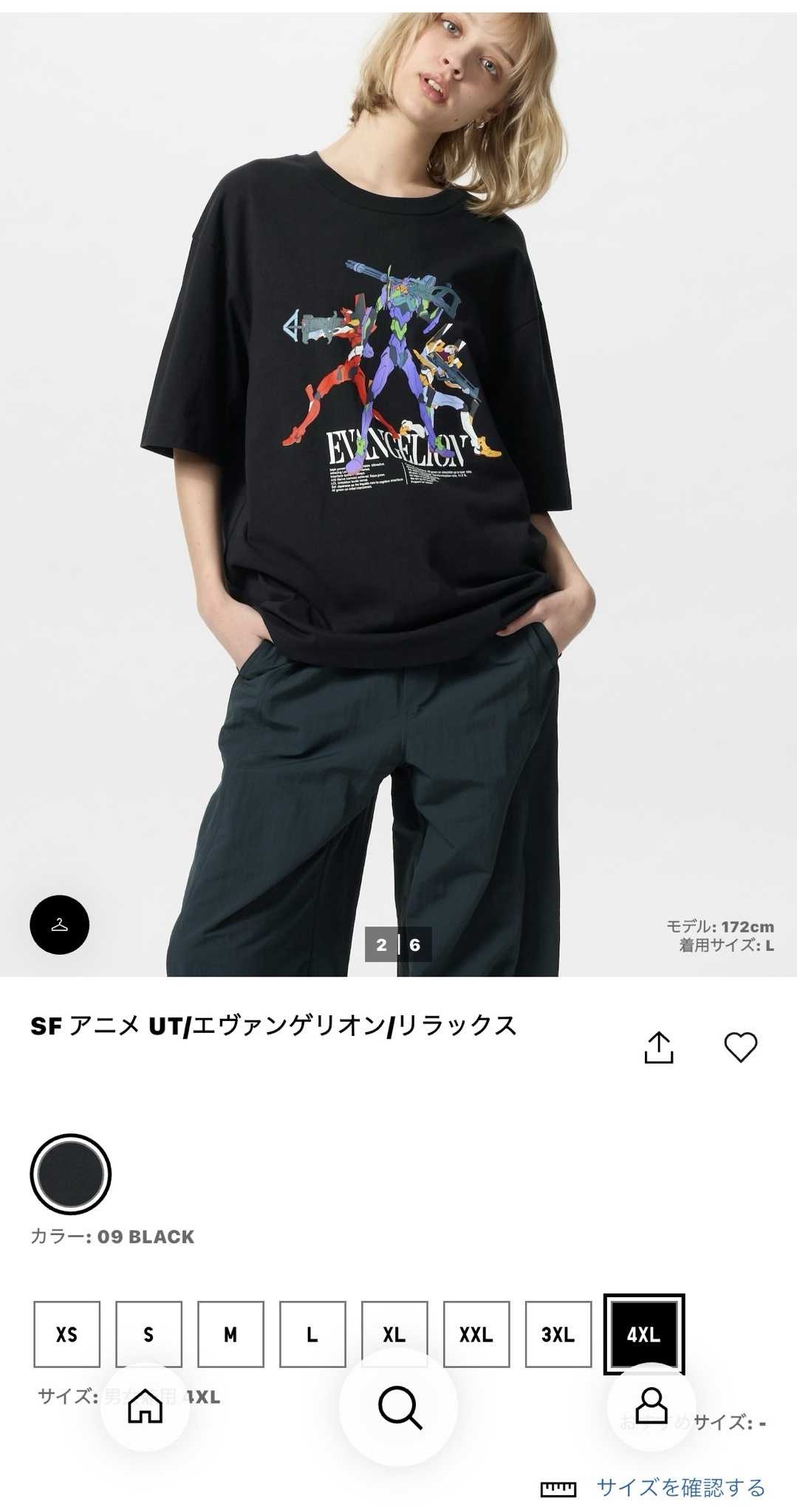Add the product to favorites with the heart icon

click(740, 1047)
